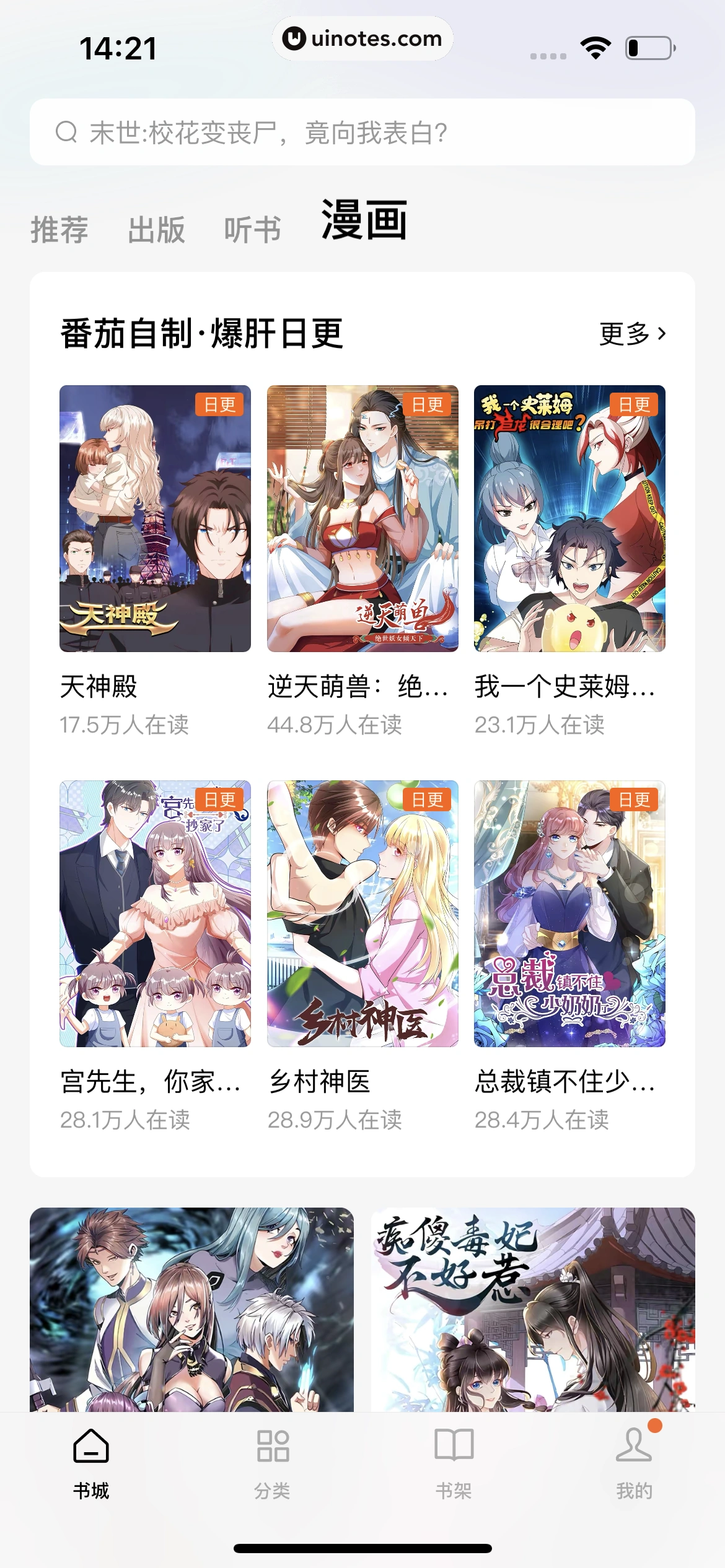This screenshot has height=1568, width=725.
Task: Open the comic 总裁镇不住少
Action: (x=569, y=913)
